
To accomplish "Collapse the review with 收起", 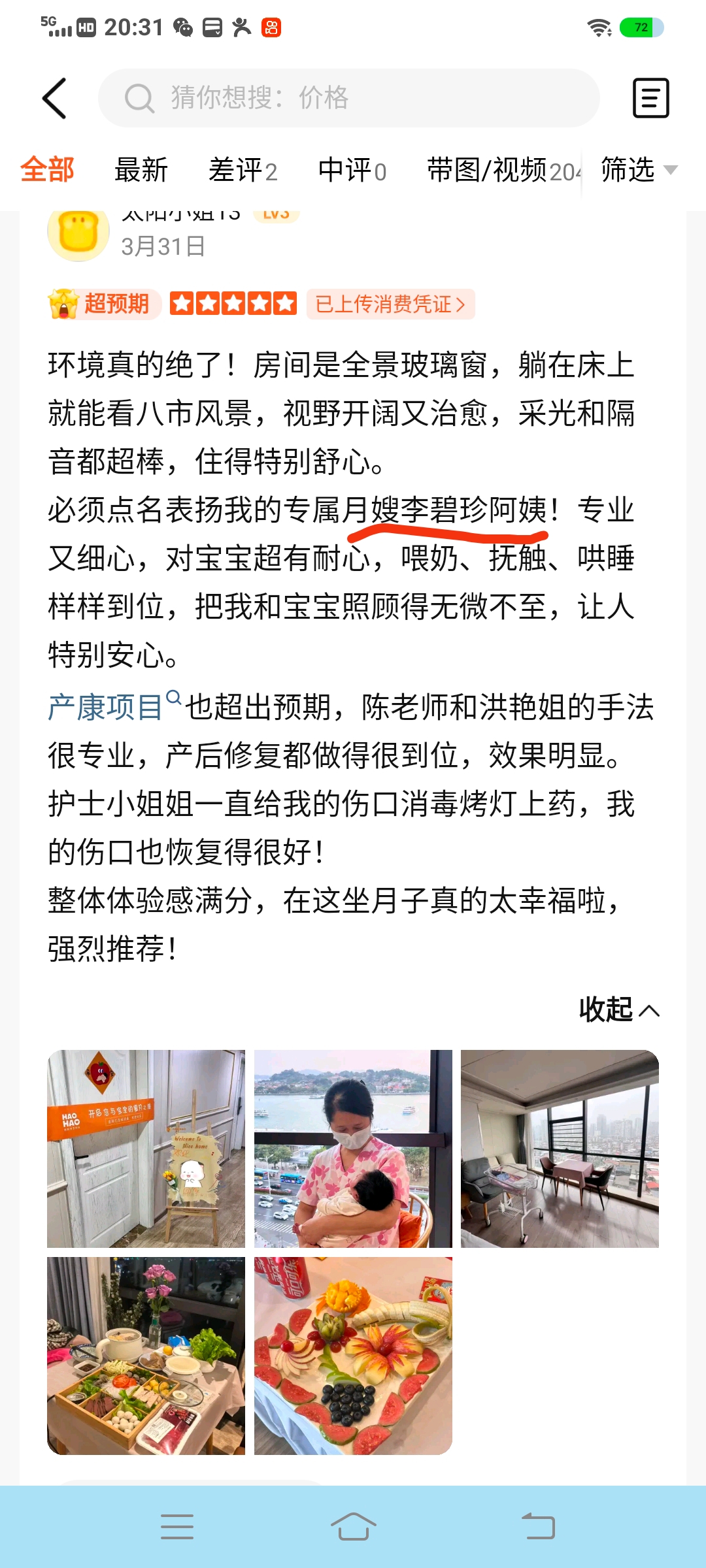I will (619, 1009).
